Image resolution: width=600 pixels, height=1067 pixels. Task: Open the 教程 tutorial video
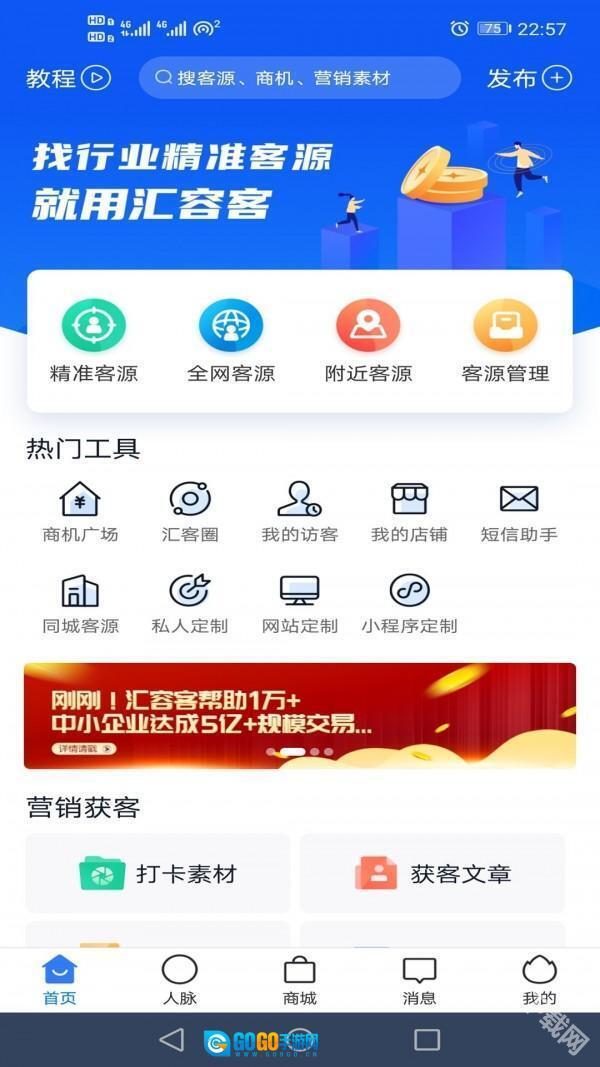[68, 78]
